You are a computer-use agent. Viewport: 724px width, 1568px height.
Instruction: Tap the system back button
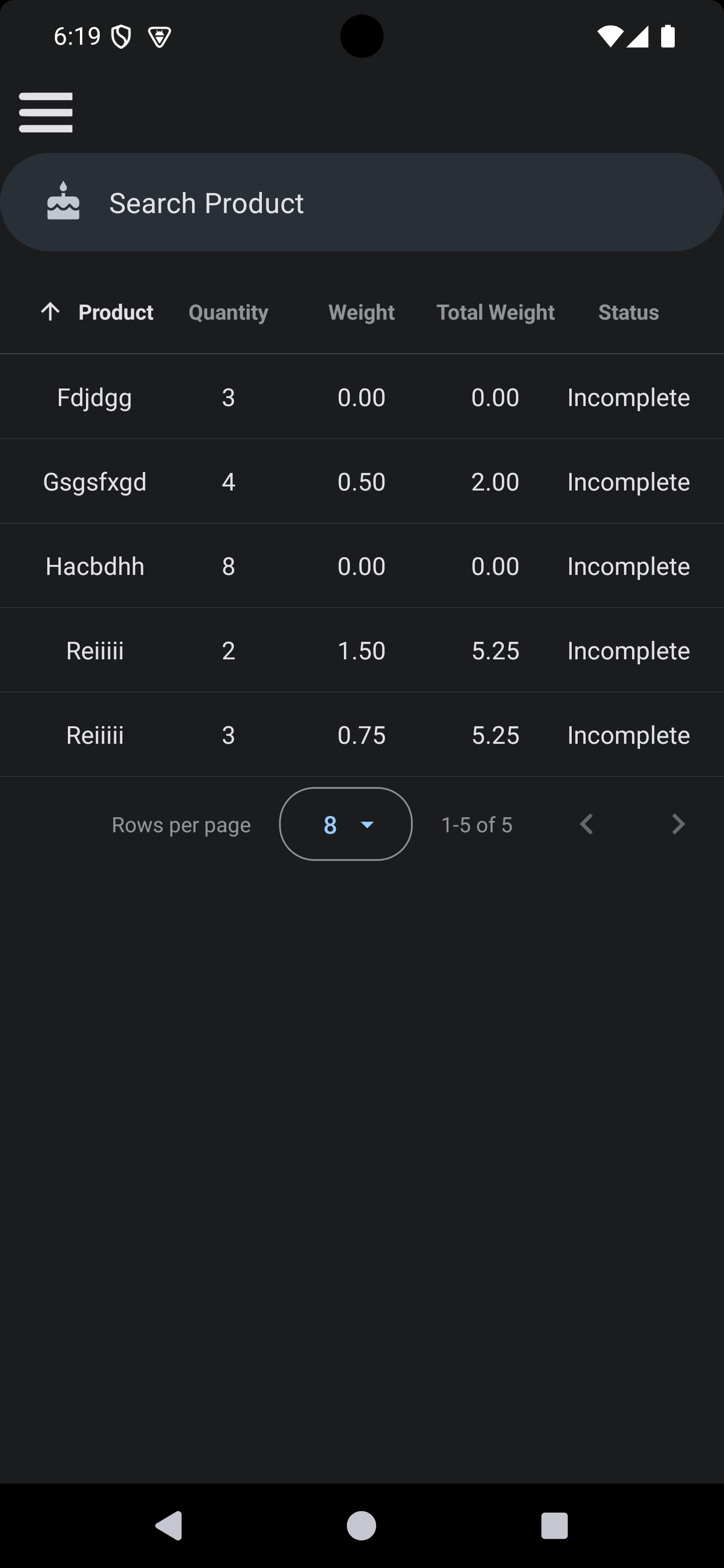[168, 1525]
